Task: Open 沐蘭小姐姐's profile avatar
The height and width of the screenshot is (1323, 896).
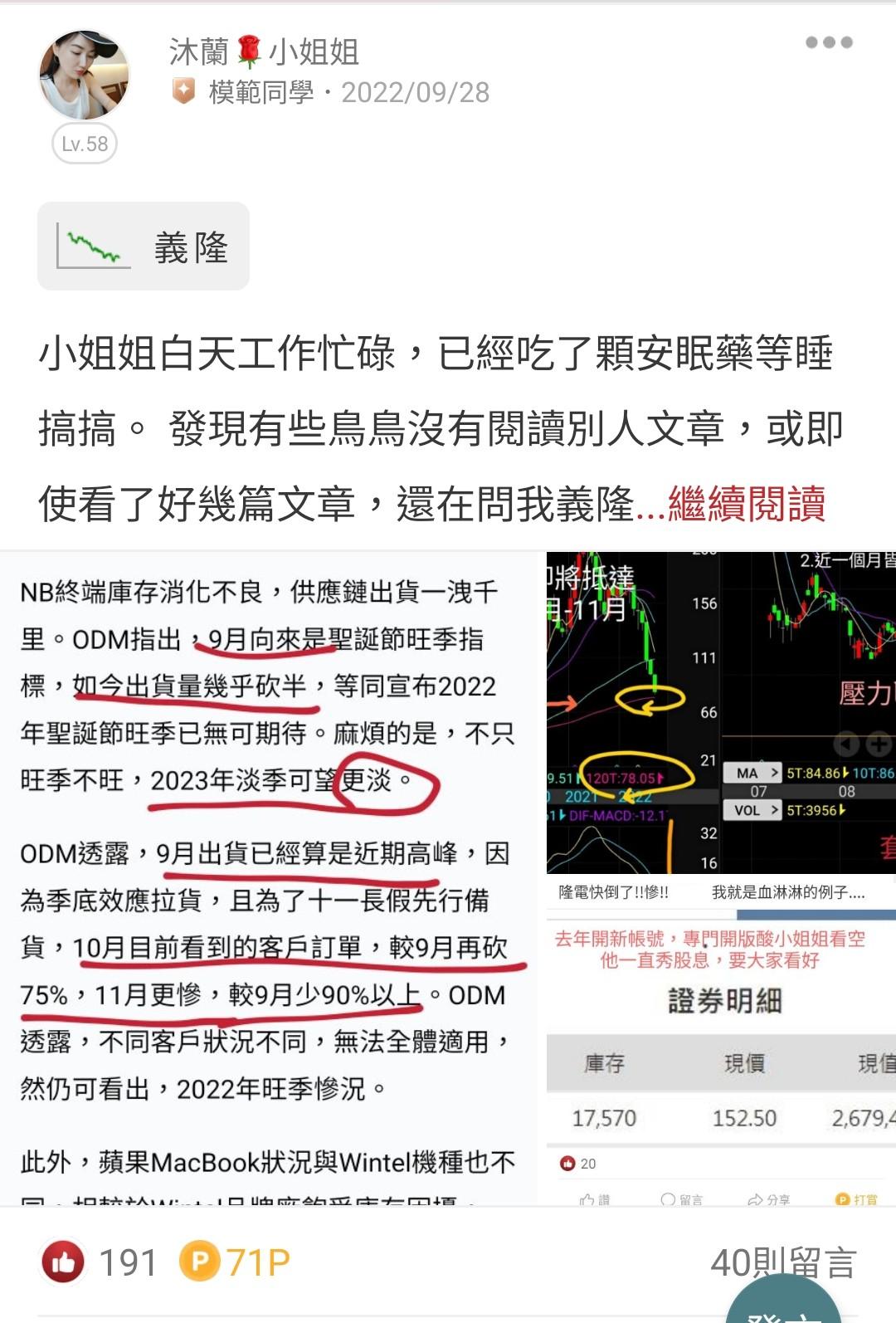Action: point(85,76)
